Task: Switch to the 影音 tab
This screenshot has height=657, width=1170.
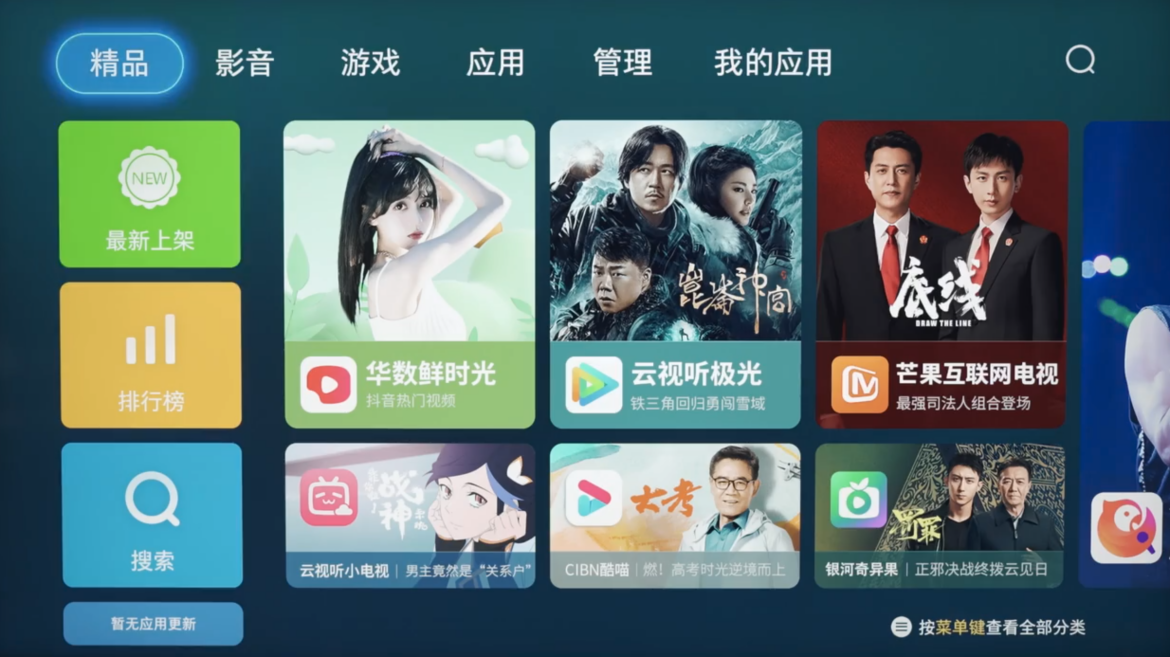Action: click(244, 63)
